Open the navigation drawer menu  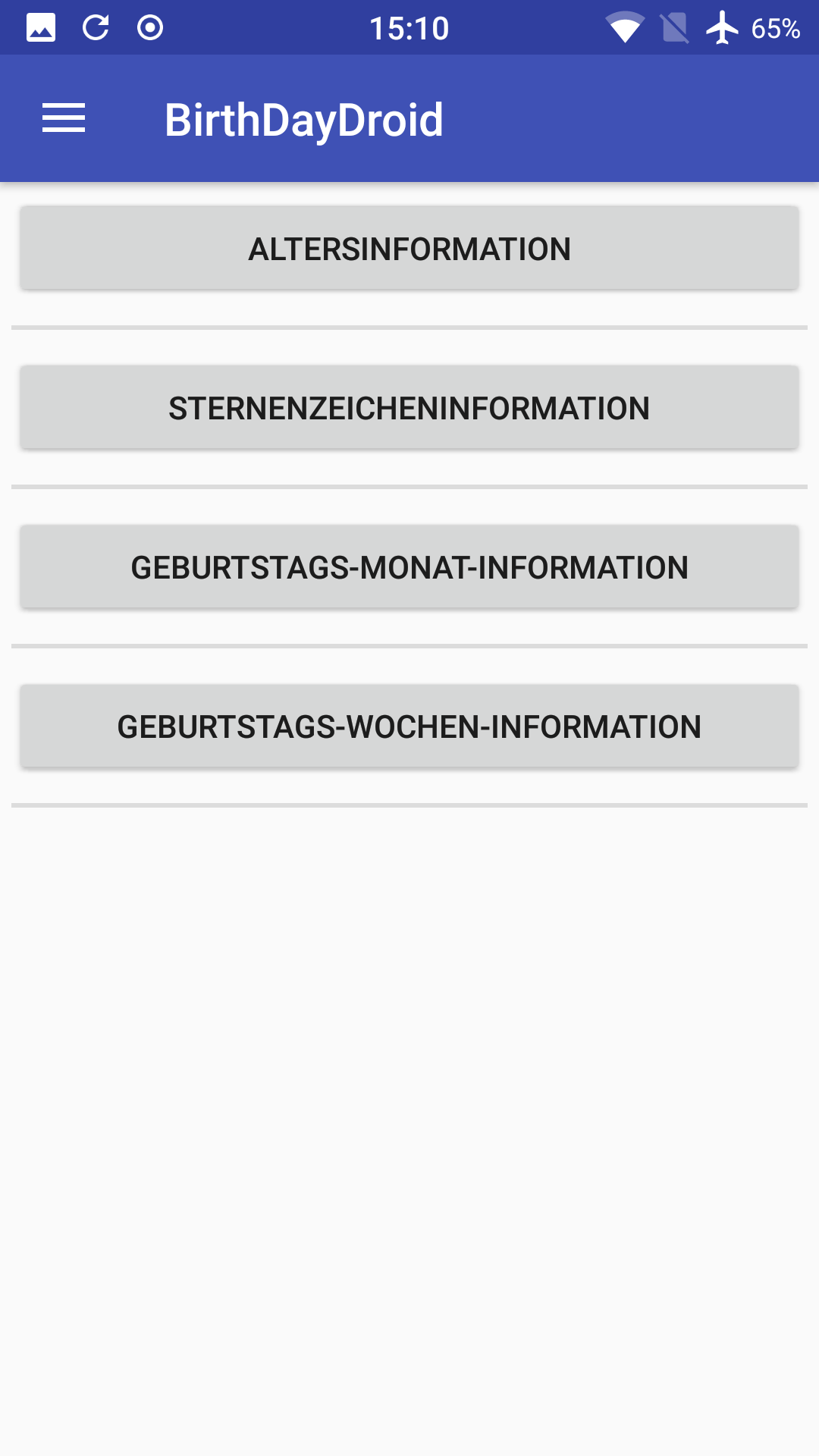tap(64, 119)
